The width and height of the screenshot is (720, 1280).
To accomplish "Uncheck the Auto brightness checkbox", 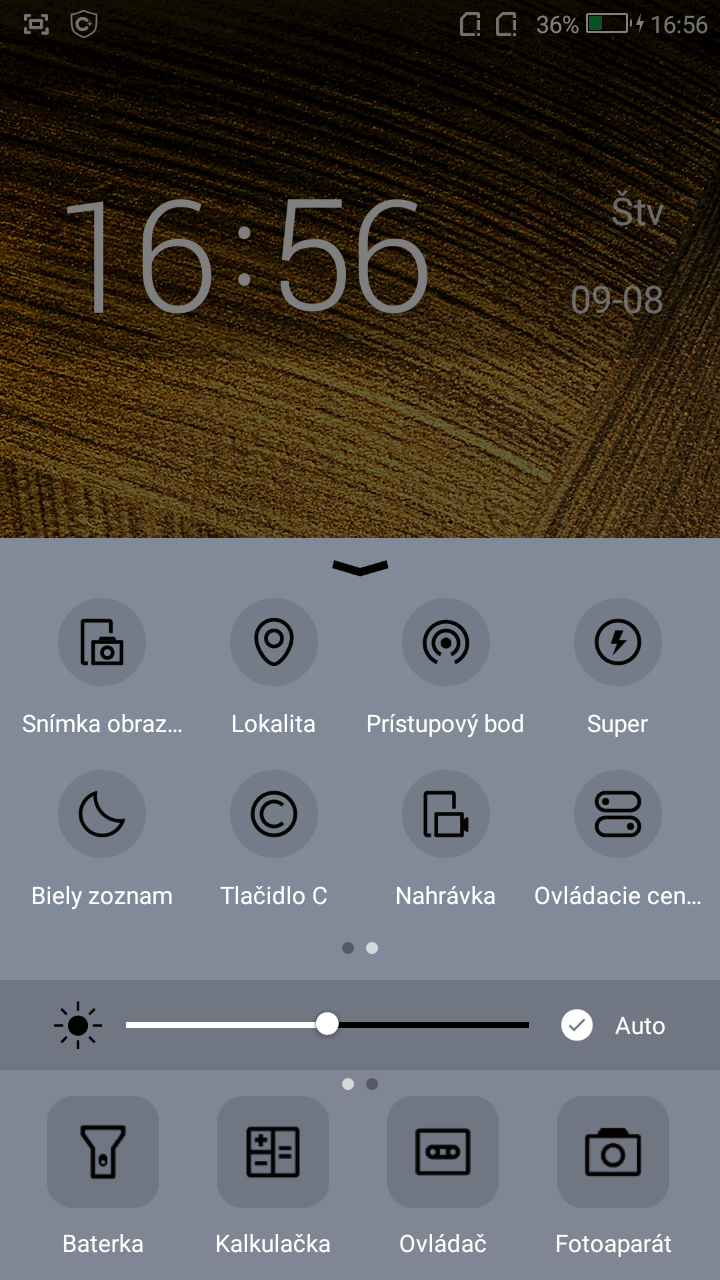I will [x=577, y=1025].
